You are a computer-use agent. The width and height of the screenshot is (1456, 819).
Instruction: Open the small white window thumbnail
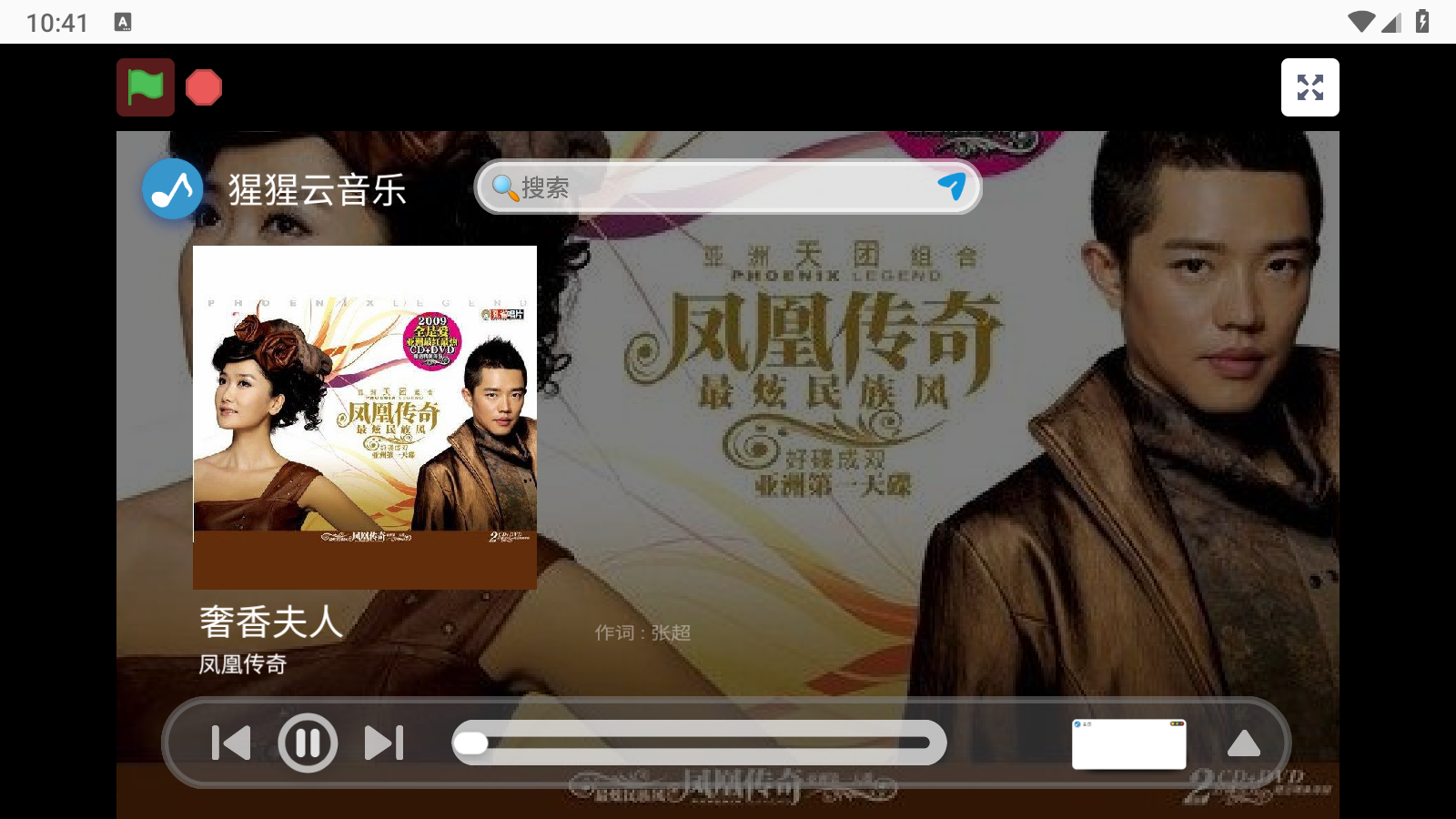pyautogui.click(x=1128, y=743)
